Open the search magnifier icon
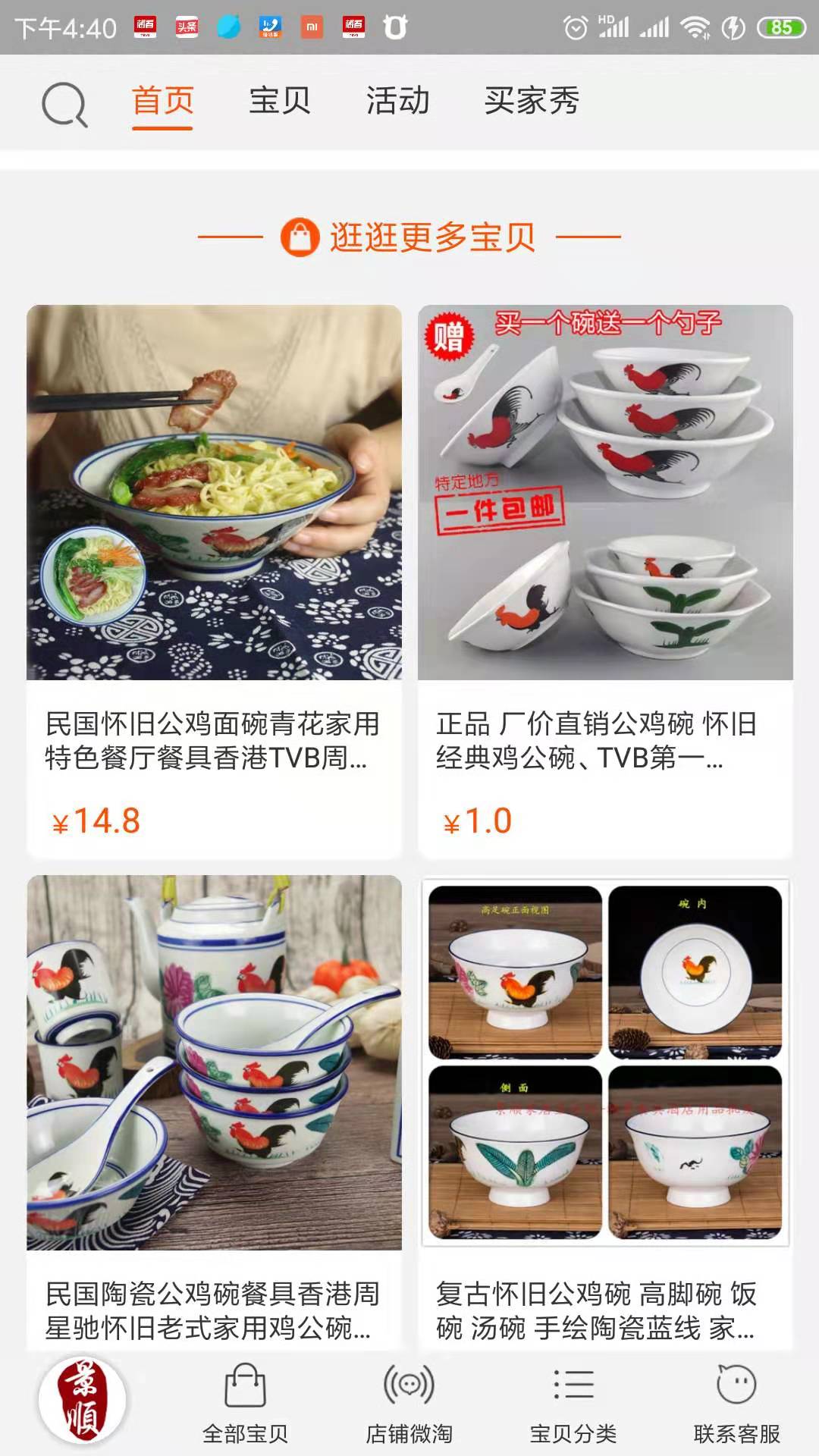This screenshot has width=819, height=1456. [64, 104]
